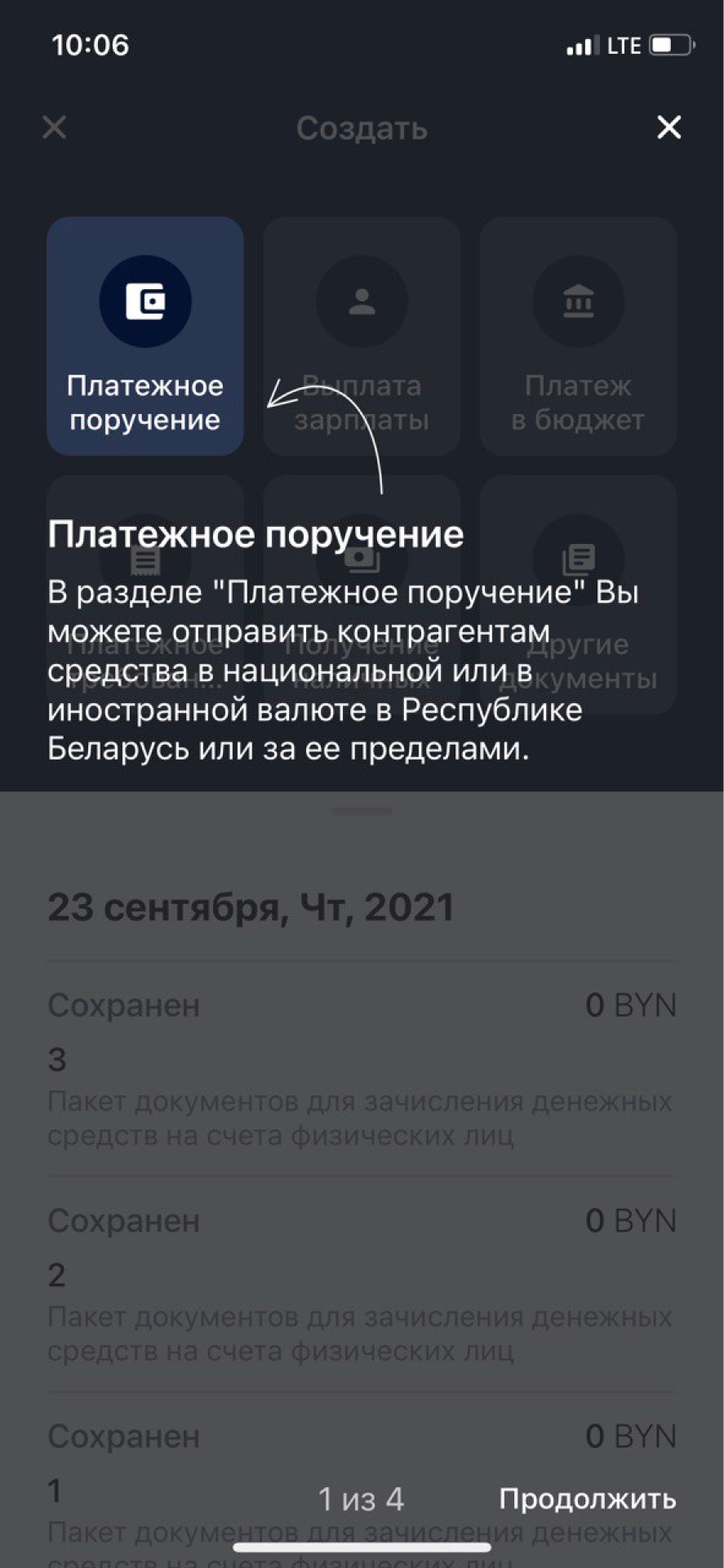Tap Продолжить to go to next tip

point(587,1499)
